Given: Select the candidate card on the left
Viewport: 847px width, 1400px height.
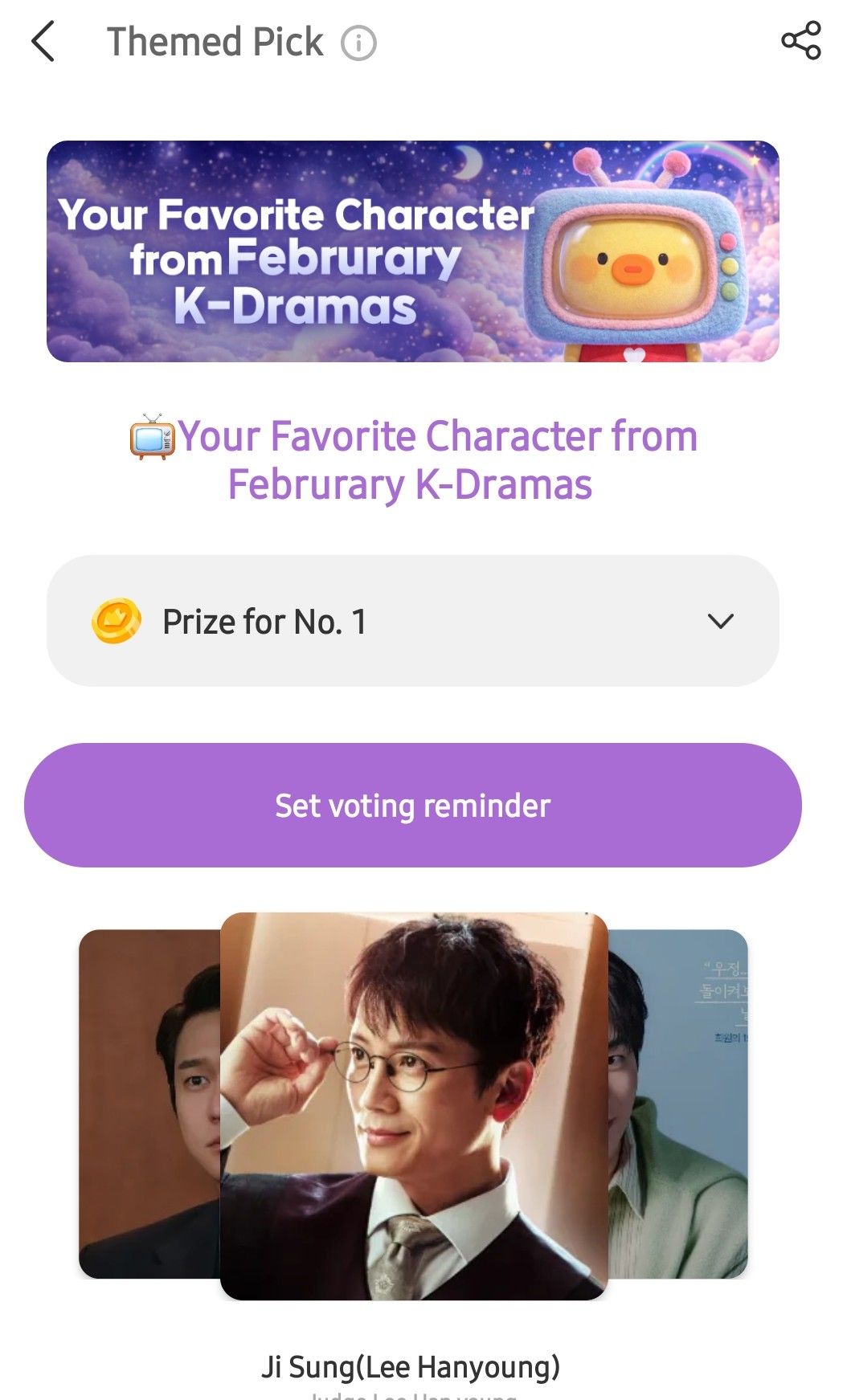Looking at the screenshot, I should [x=149, y=1104].
